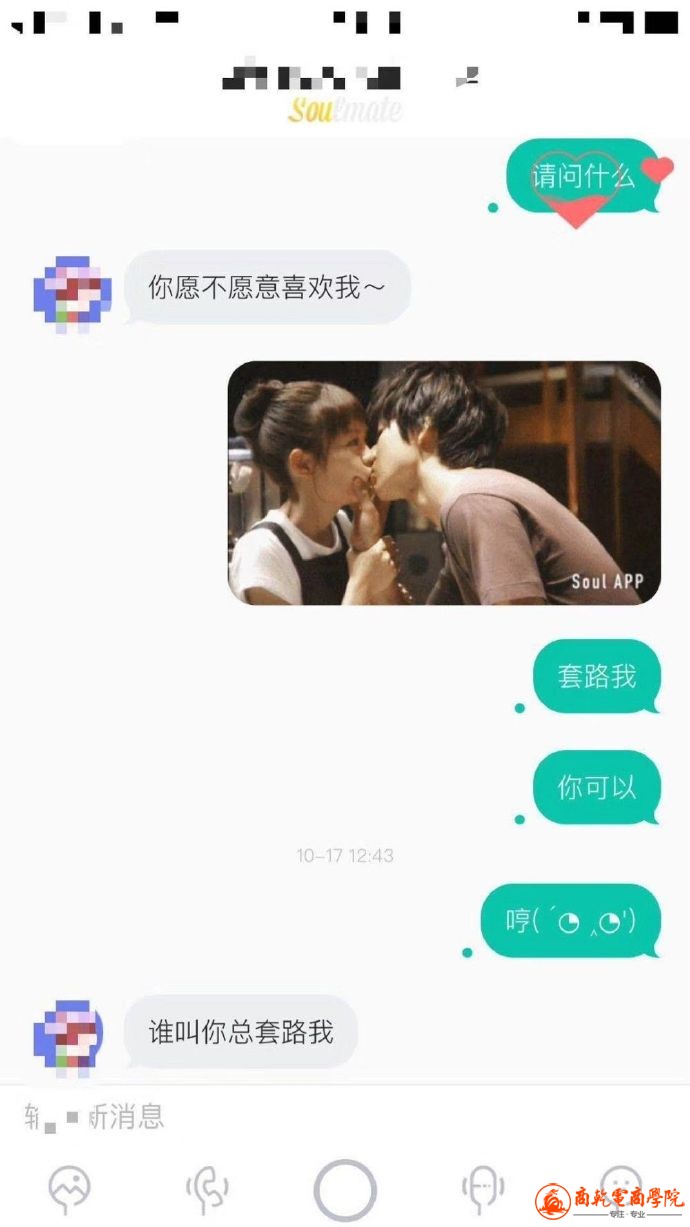Open the kissing couple image in chat

444,483
